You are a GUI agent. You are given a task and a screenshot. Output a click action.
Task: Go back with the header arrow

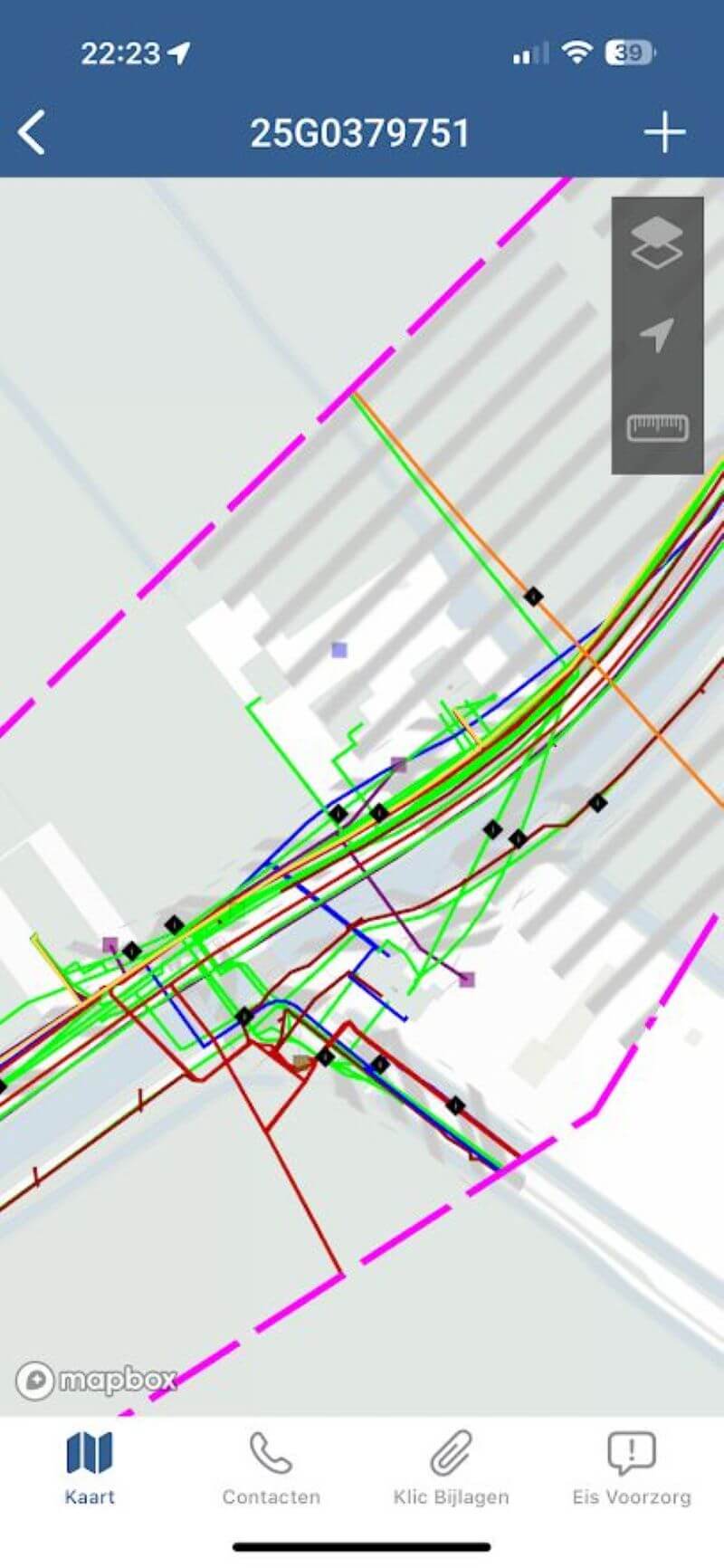click(x=32, y=133)
